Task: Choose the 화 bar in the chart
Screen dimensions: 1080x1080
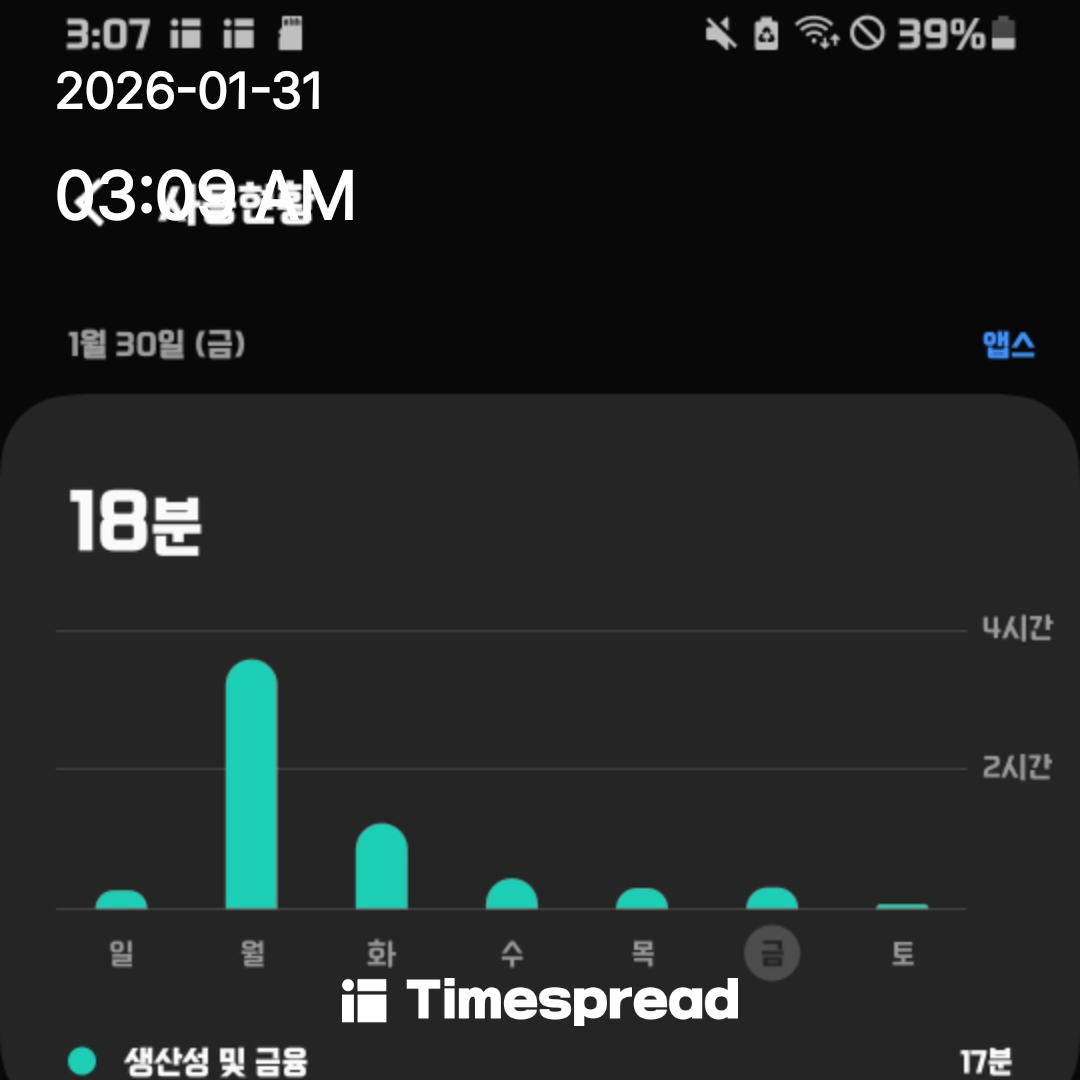Action: pyautogui.click(x=381, y=866)
